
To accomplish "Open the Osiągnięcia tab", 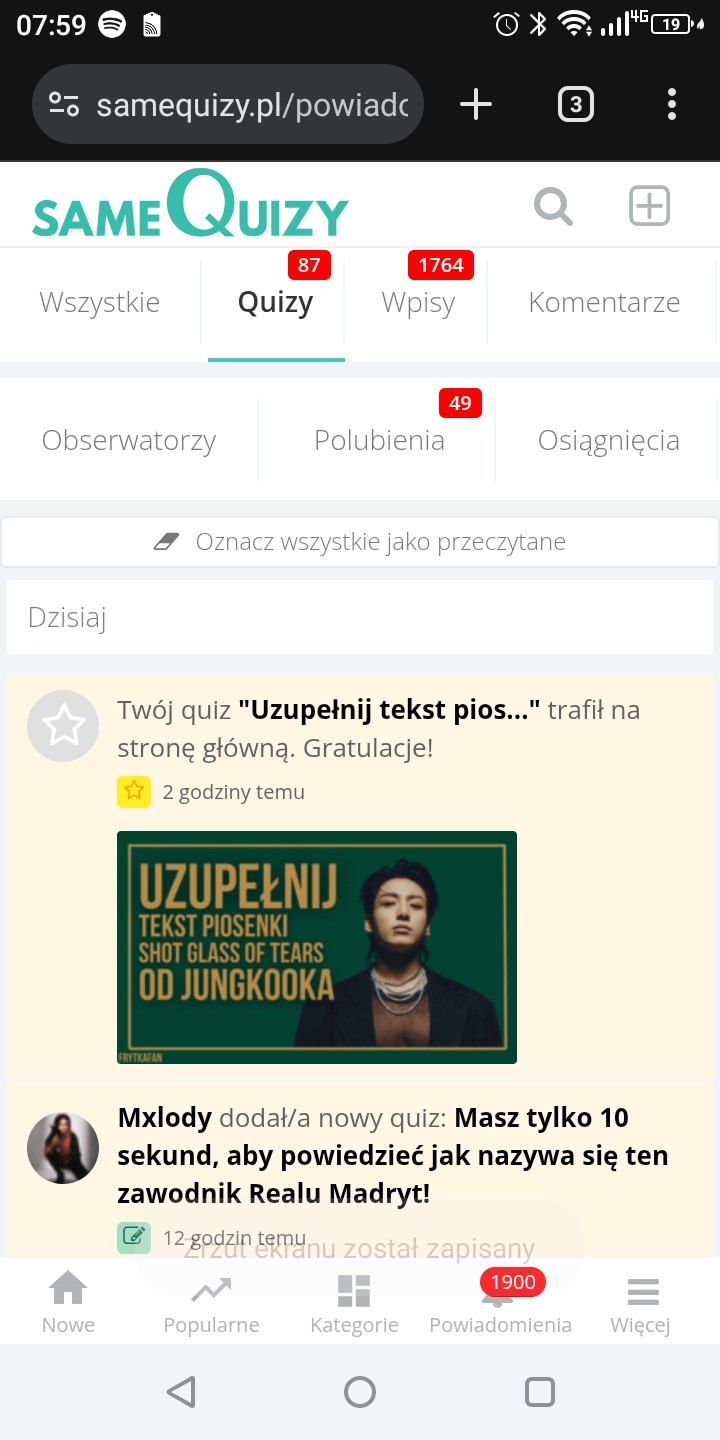I will (608, 440).
